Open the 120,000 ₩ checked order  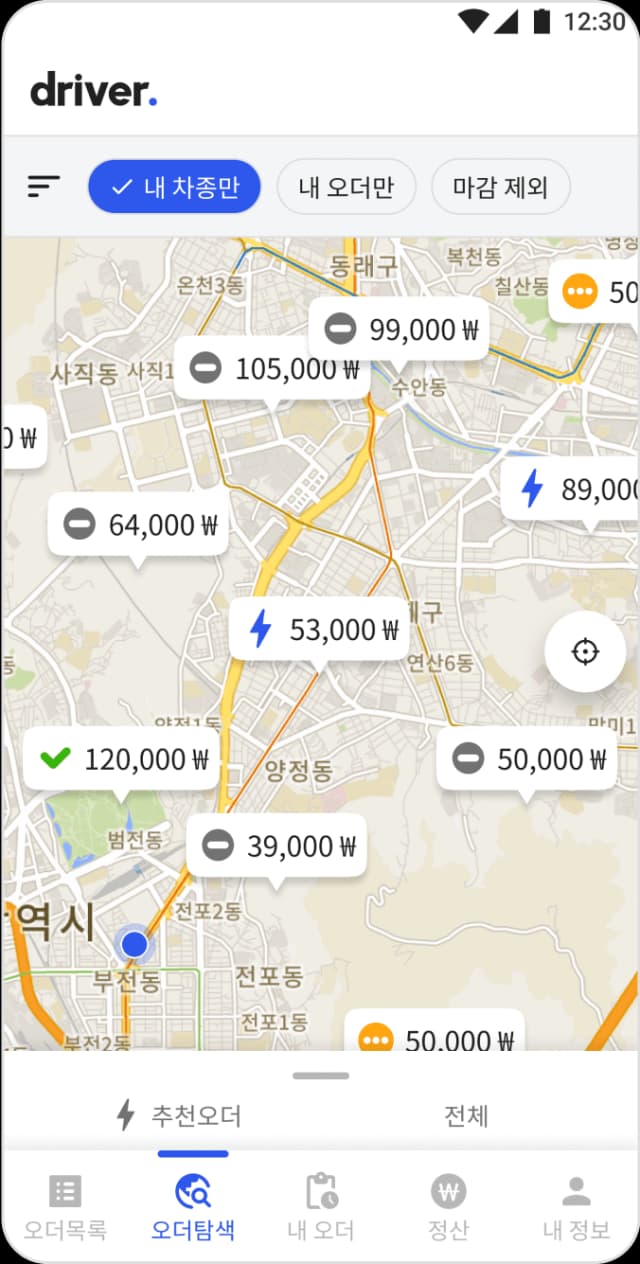click(x=122, y=759)
